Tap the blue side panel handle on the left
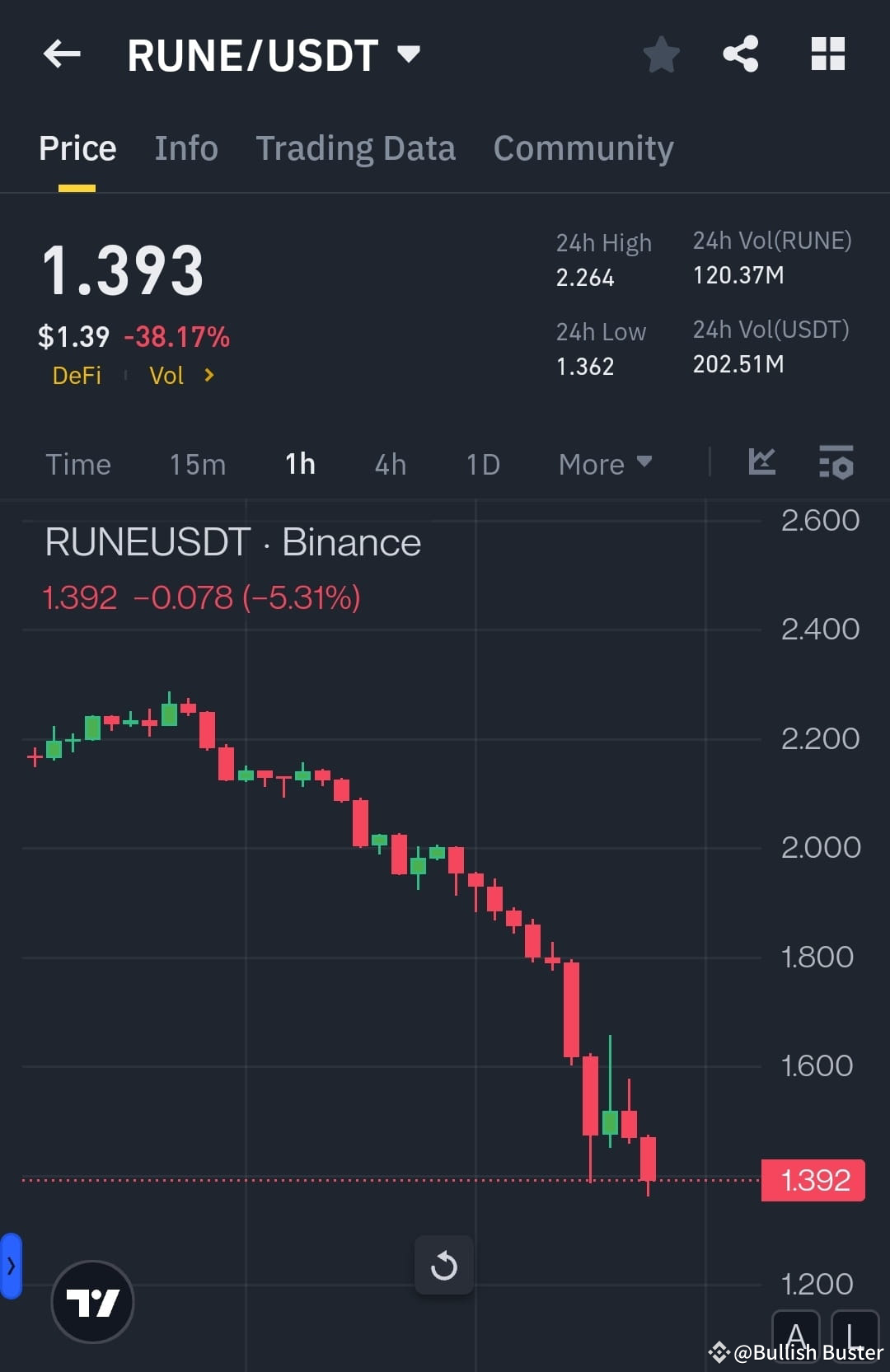 tap(12, 1267)
